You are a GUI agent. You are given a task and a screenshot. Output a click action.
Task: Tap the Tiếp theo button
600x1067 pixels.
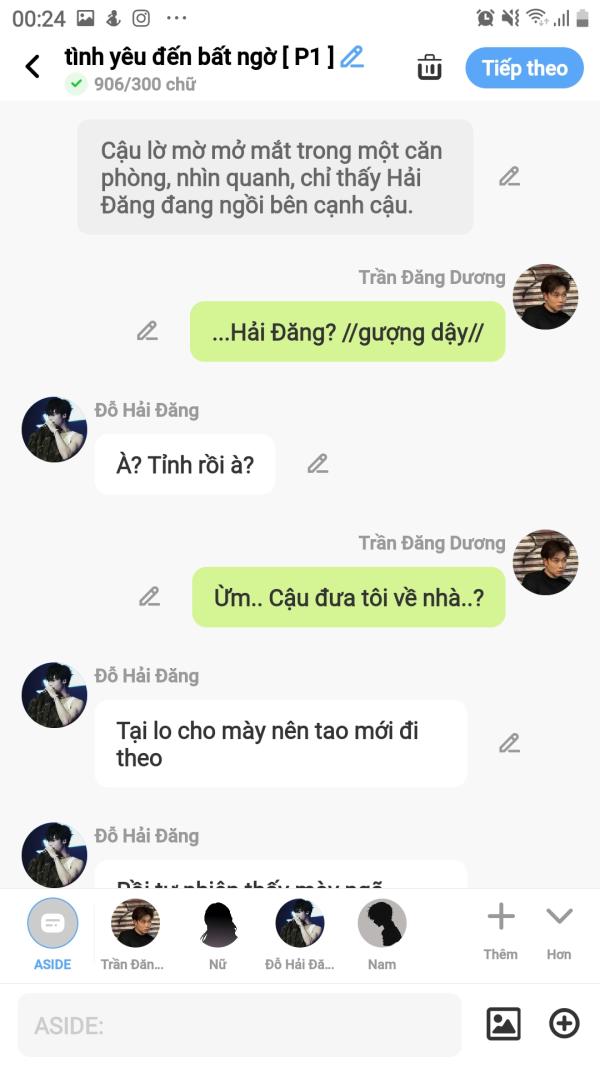pos(524,67)
